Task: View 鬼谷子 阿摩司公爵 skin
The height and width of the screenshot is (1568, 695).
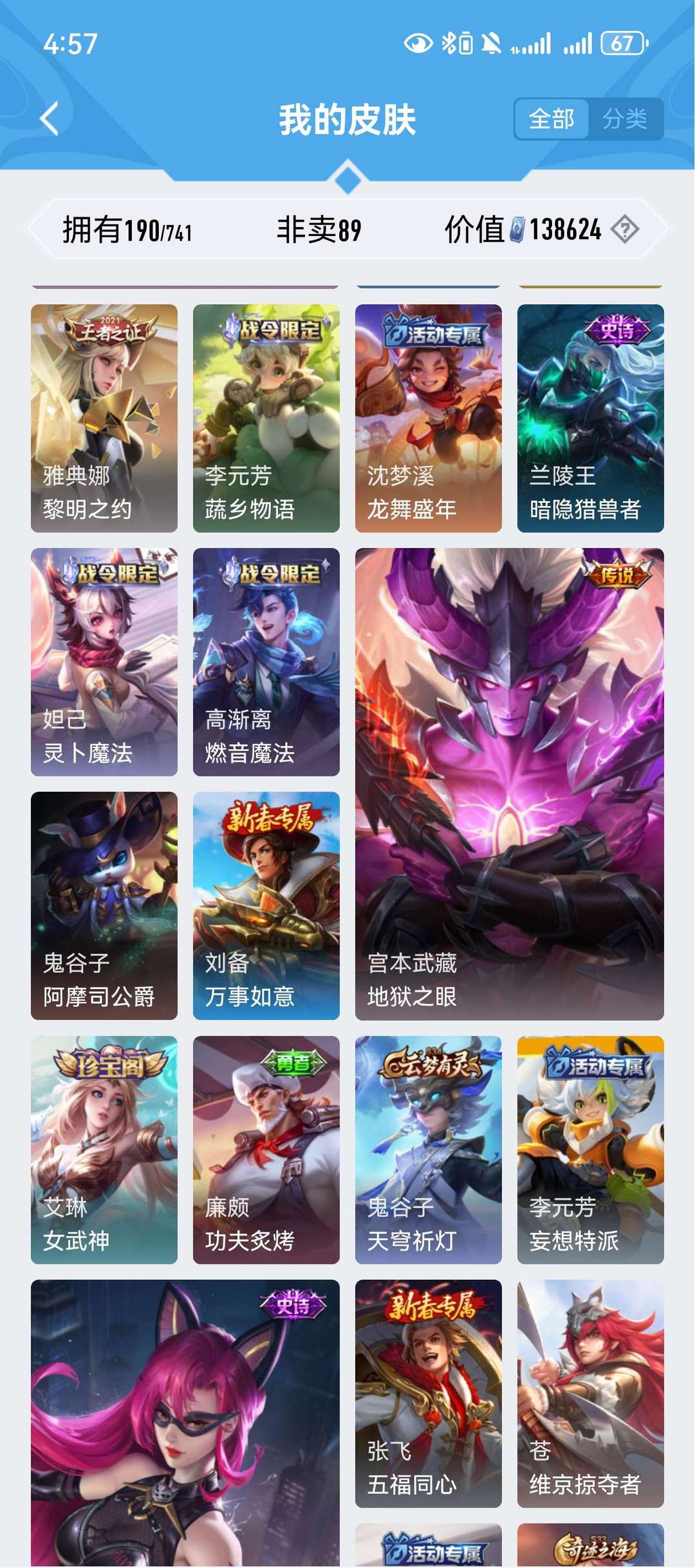Action: point(104,906)
